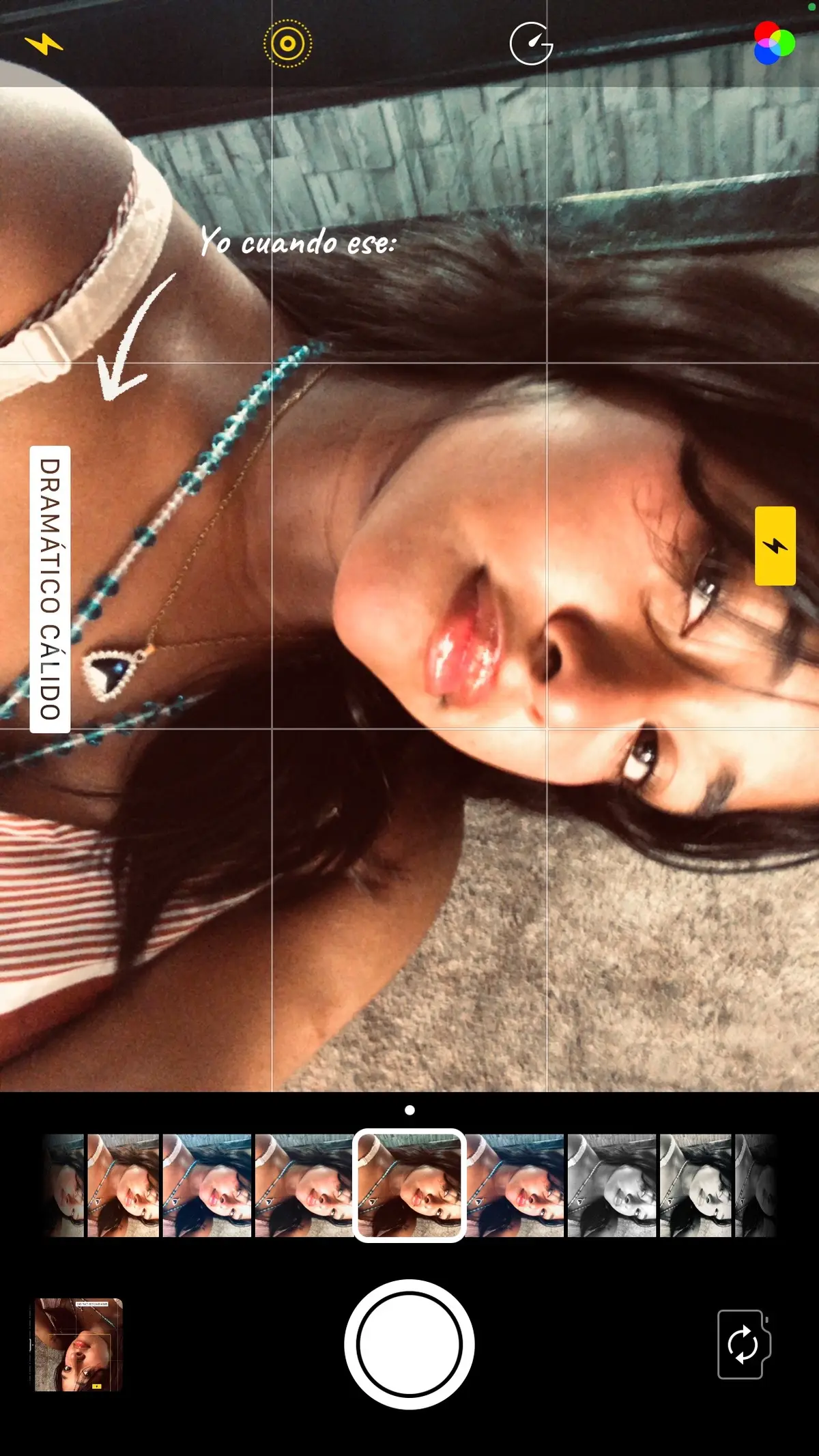
Task: Select the Dramatic Cool filter thumbnail
Action: [x=515, y=1186]
